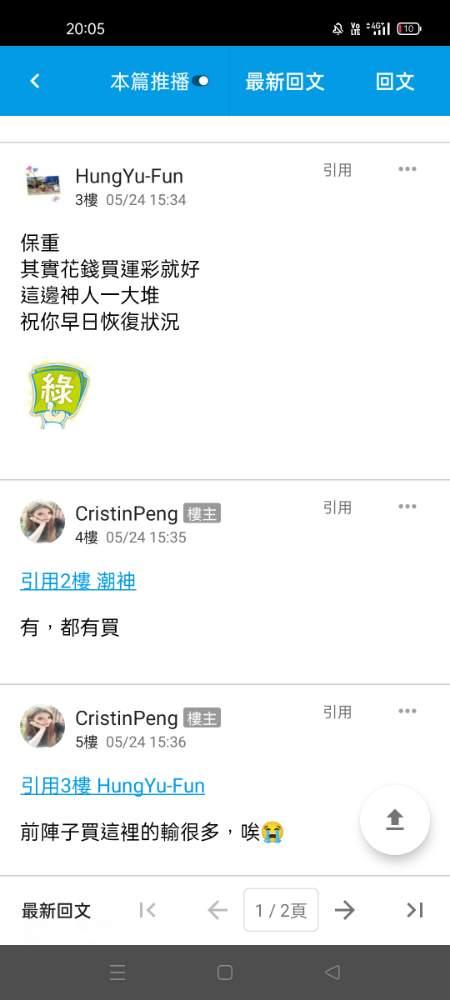Open overflow menu on the 4樓 post

point(407,506)
